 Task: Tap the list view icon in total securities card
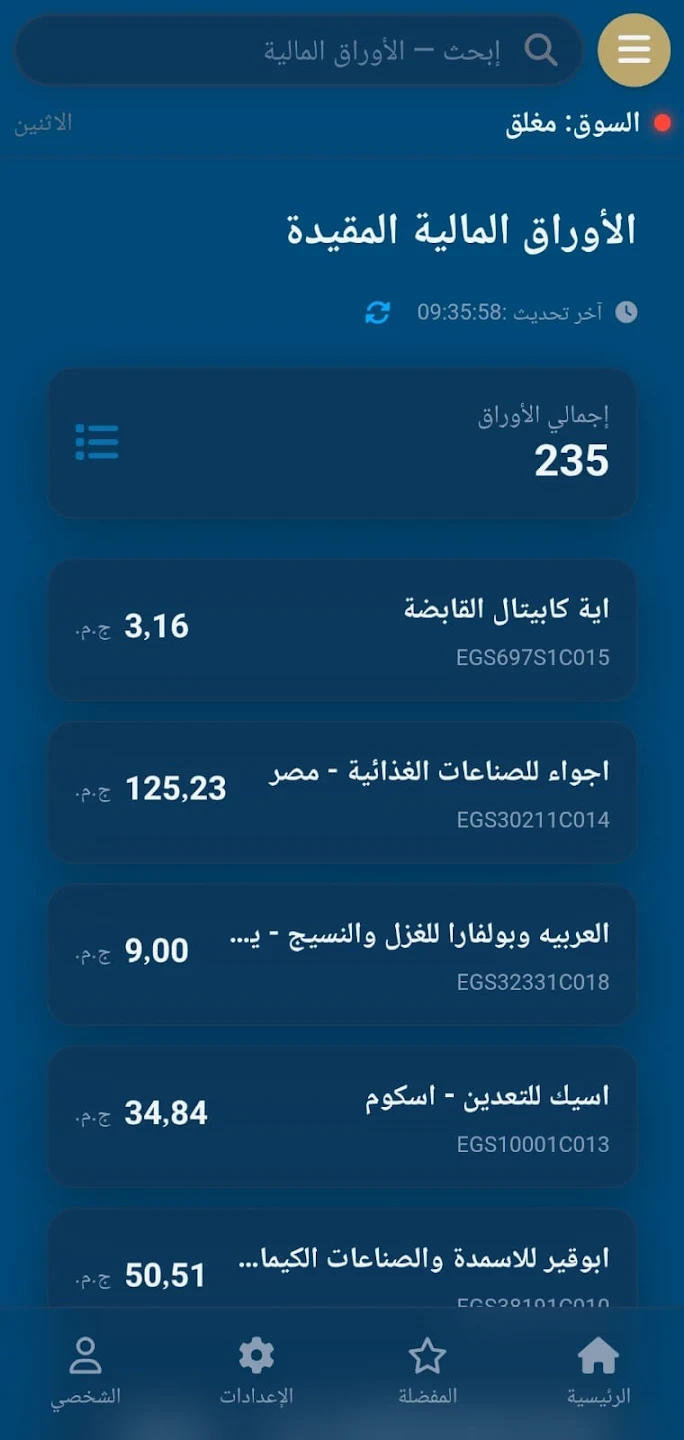[x=97, y=442]
